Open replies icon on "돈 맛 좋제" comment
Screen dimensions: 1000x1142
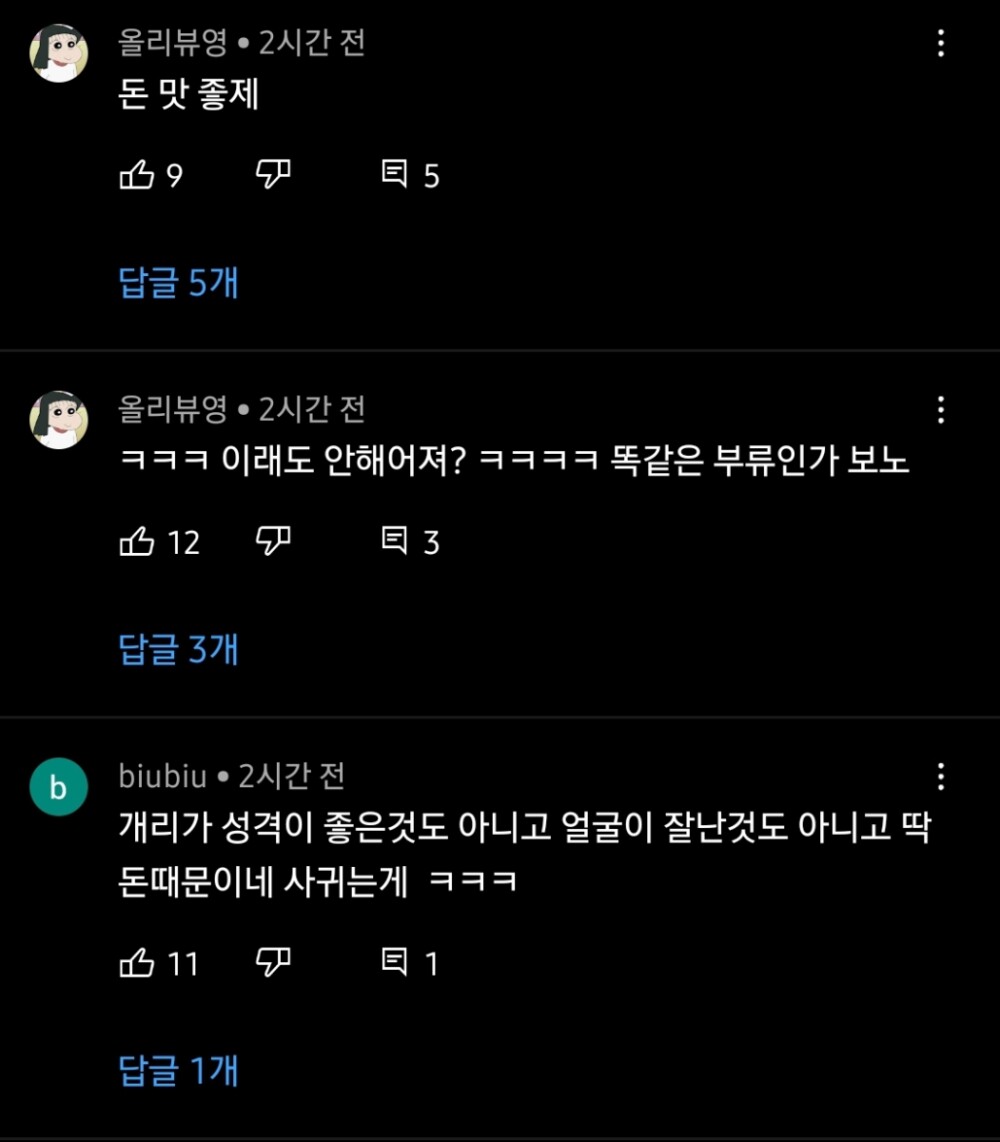pos(395,177)
